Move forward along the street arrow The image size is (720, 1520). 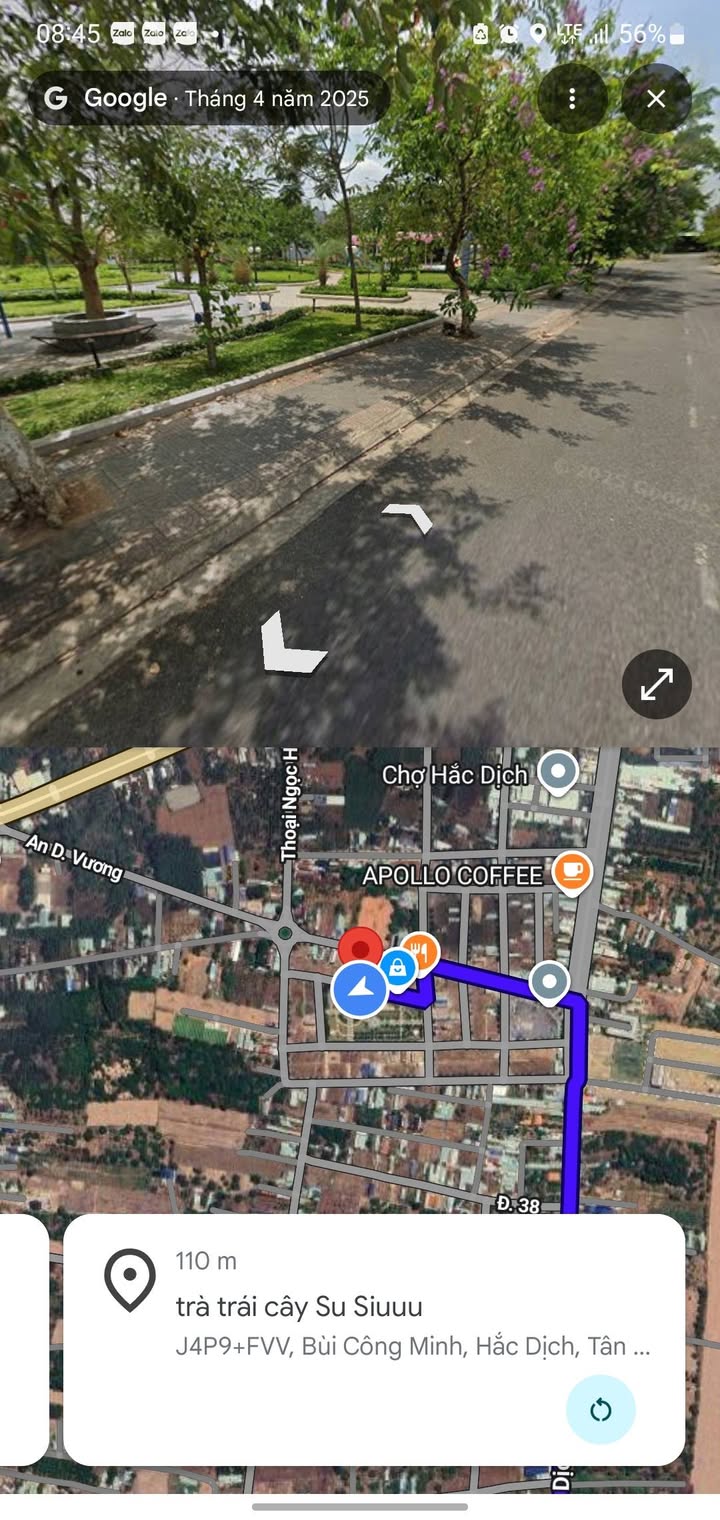[x=409, y=517]
